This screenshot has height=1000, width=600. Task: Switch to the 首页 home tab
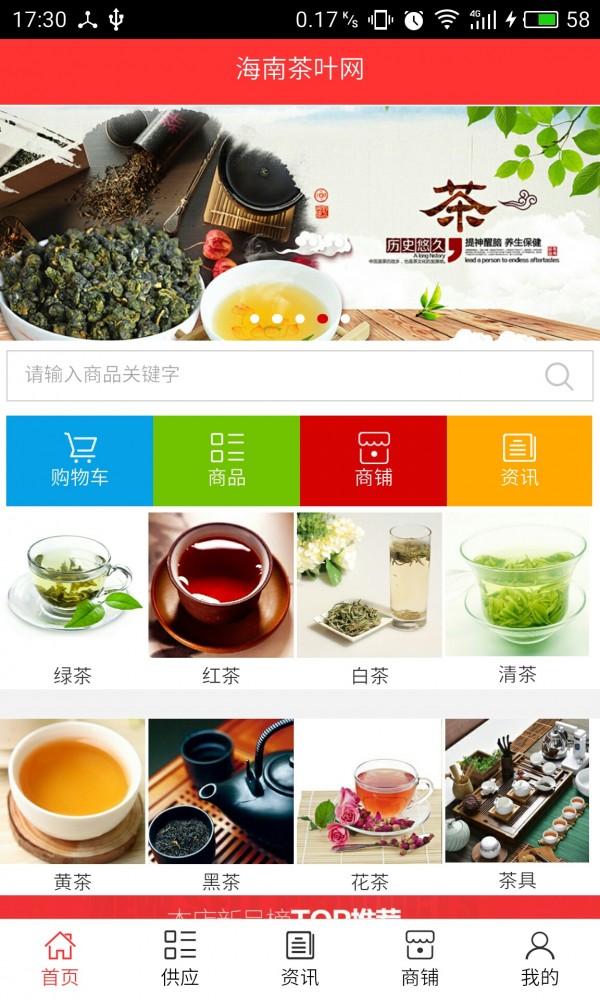[x=60, y=958]
